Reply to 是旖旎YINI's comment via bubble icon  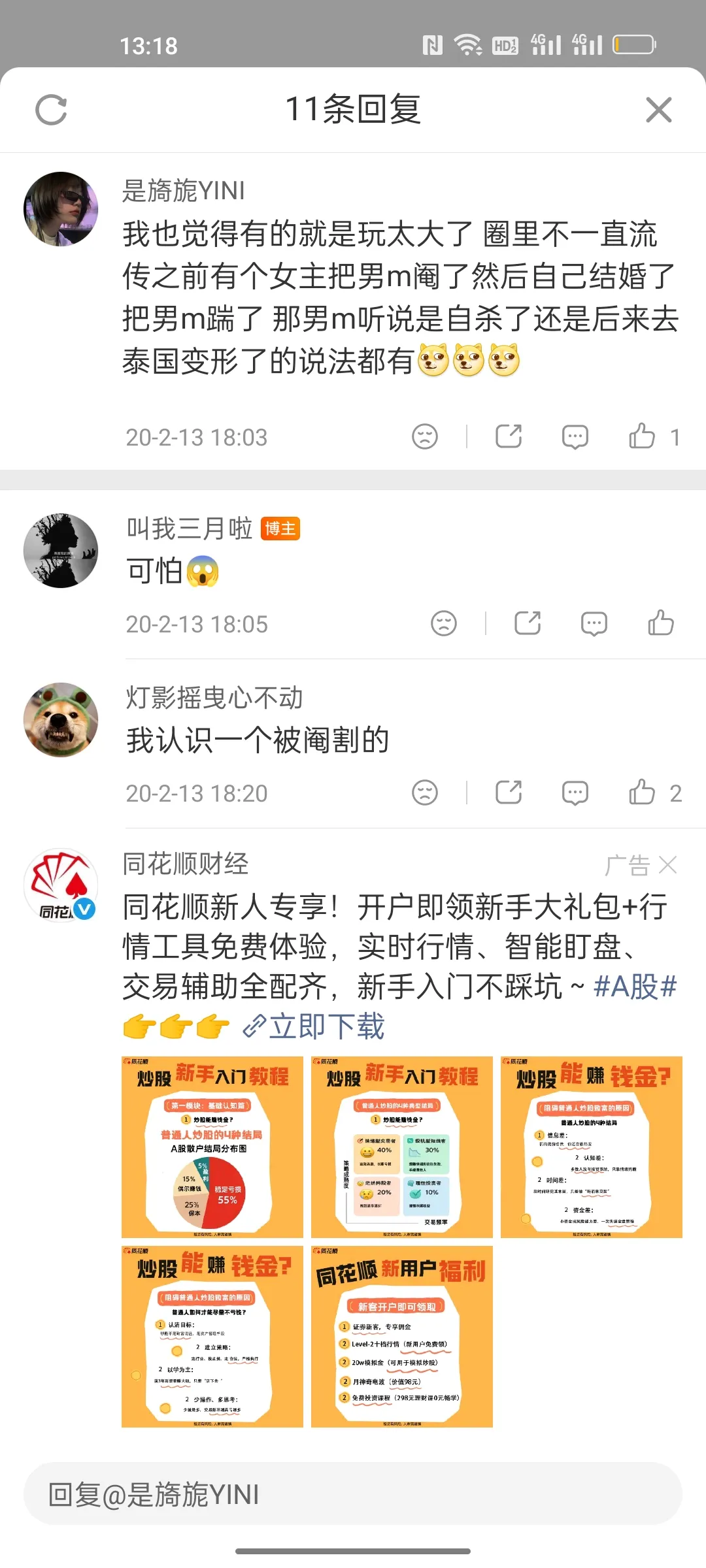[575, 436]
